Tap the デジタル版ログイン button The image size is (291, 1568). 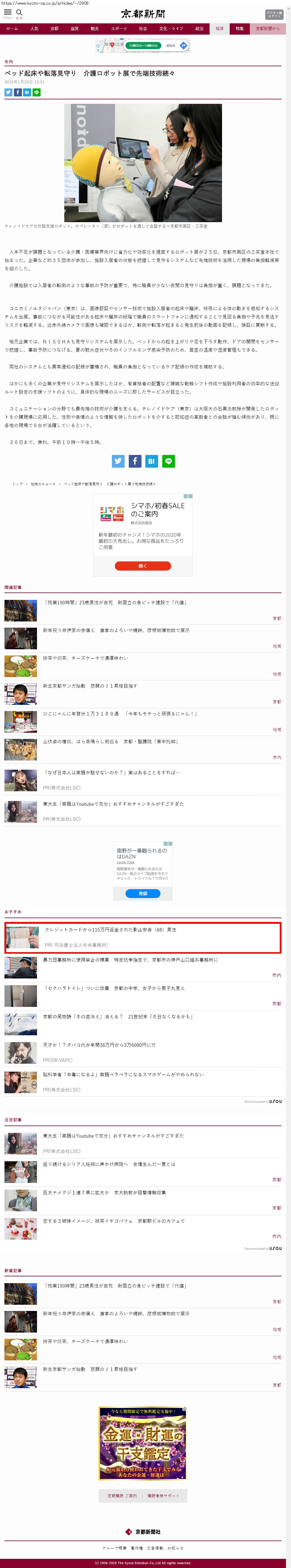point(274,14)
